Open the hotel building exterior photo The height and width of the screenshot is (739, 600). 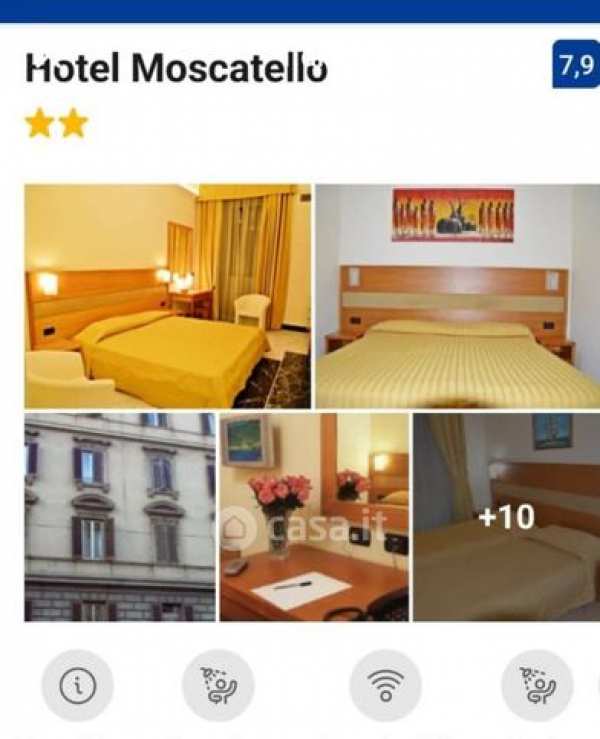(119, 517)
